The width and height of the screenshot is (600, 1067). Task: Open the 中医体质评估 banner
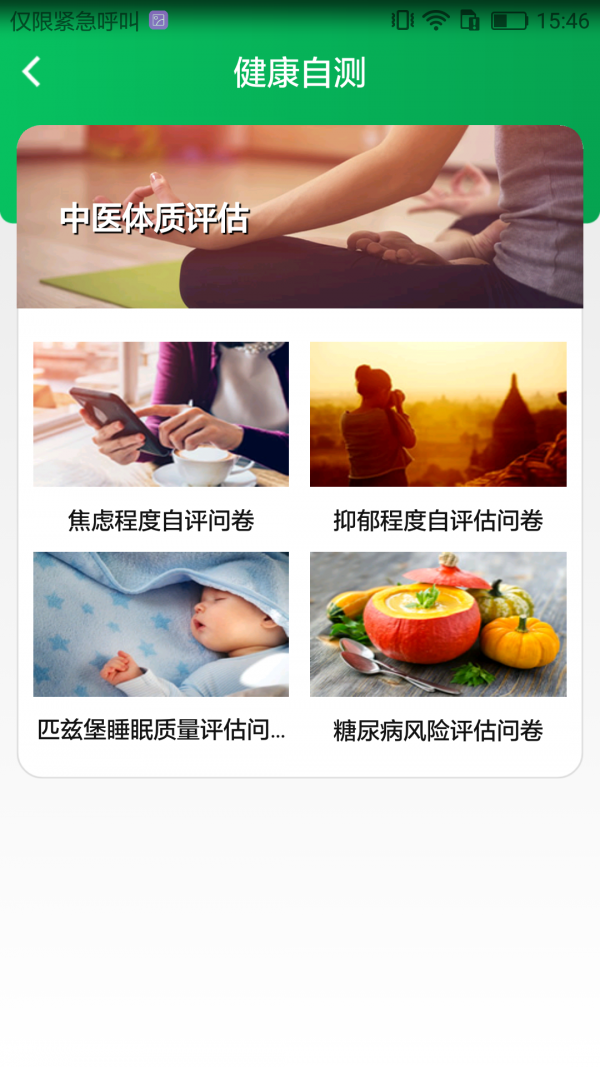pos(299,217)
